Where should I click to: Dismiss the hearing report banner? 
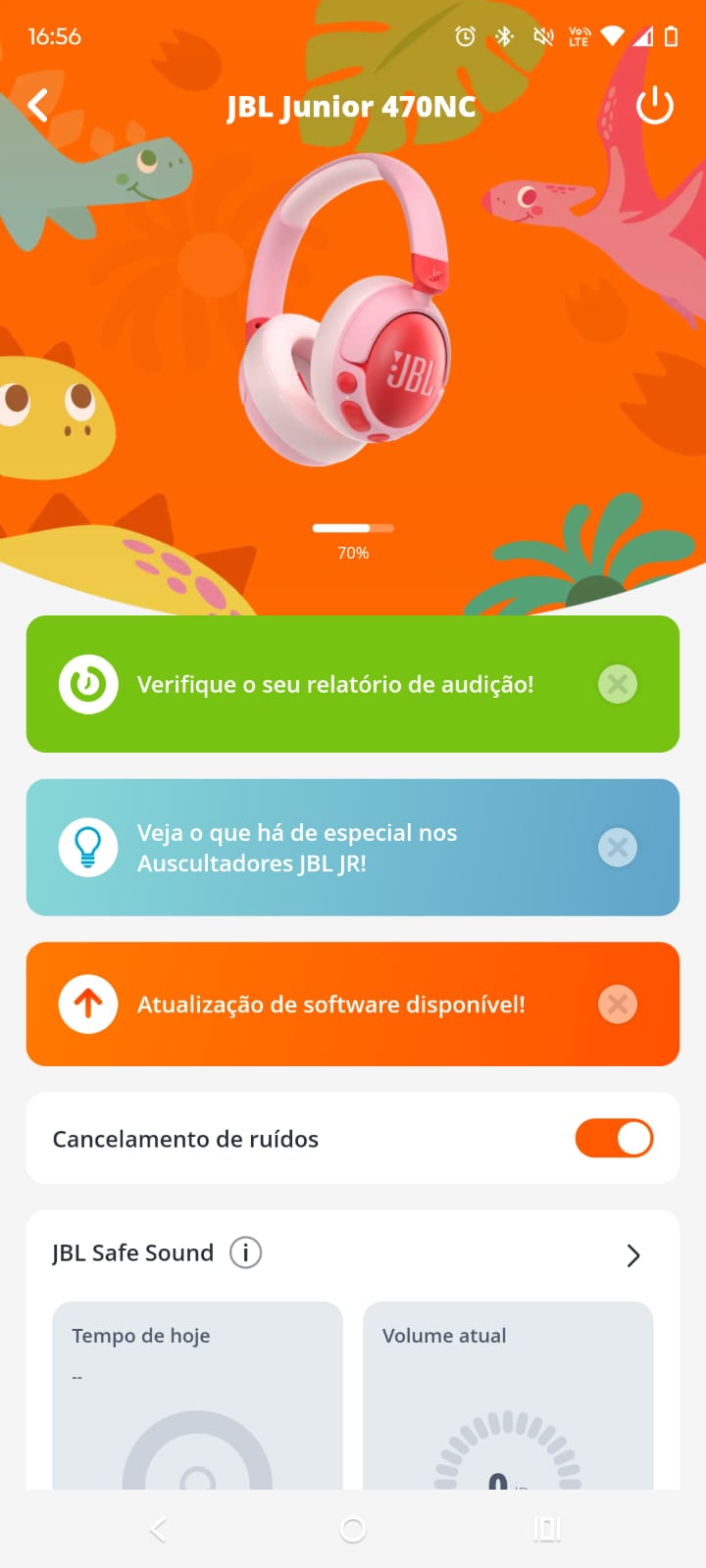[x=618, y=684]
